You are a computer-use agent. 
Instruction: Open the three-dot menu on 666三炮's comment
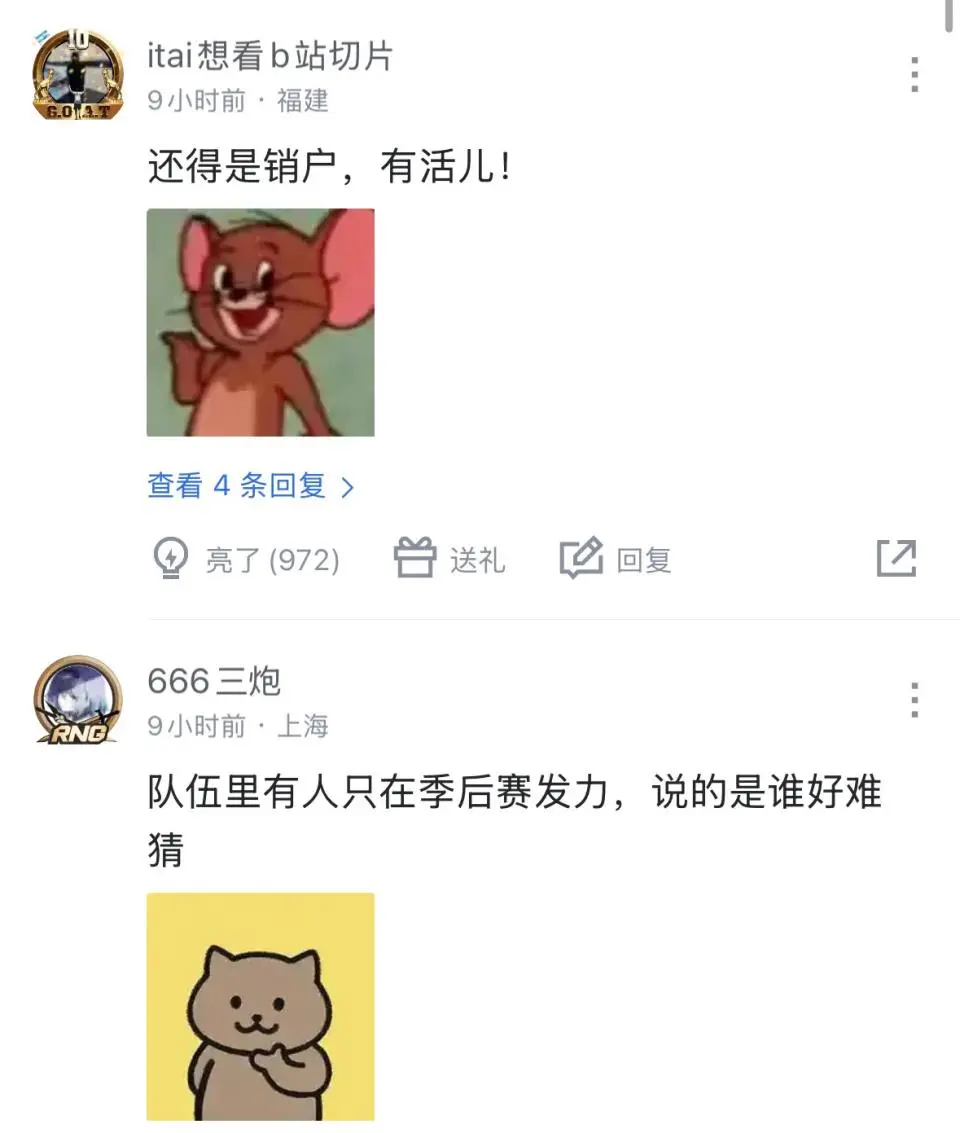[x=916, y=697]
